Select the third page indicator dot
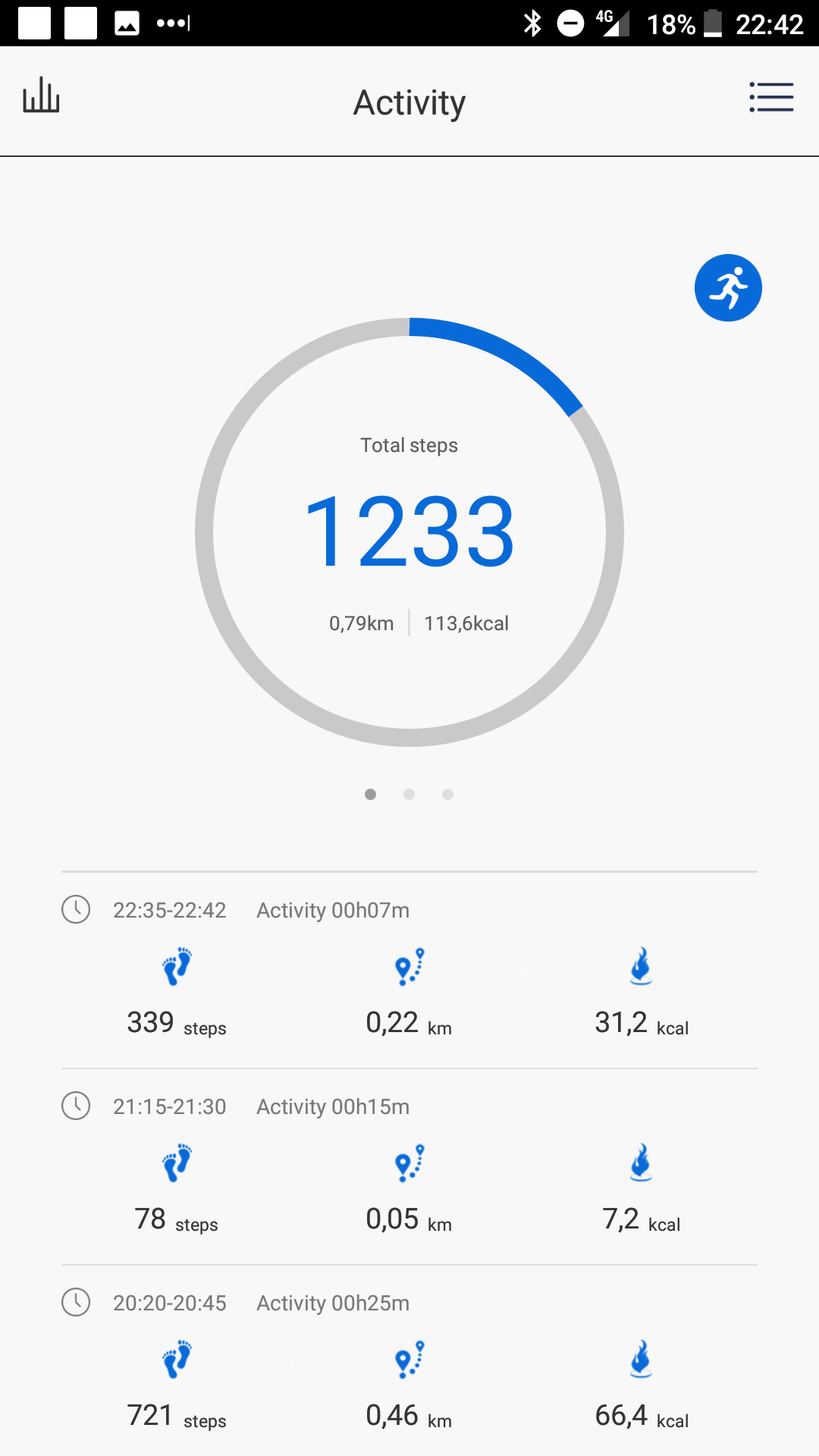The width and height of the screenshot is (819, 1456). pyautogui.click(x=448, y=794)
